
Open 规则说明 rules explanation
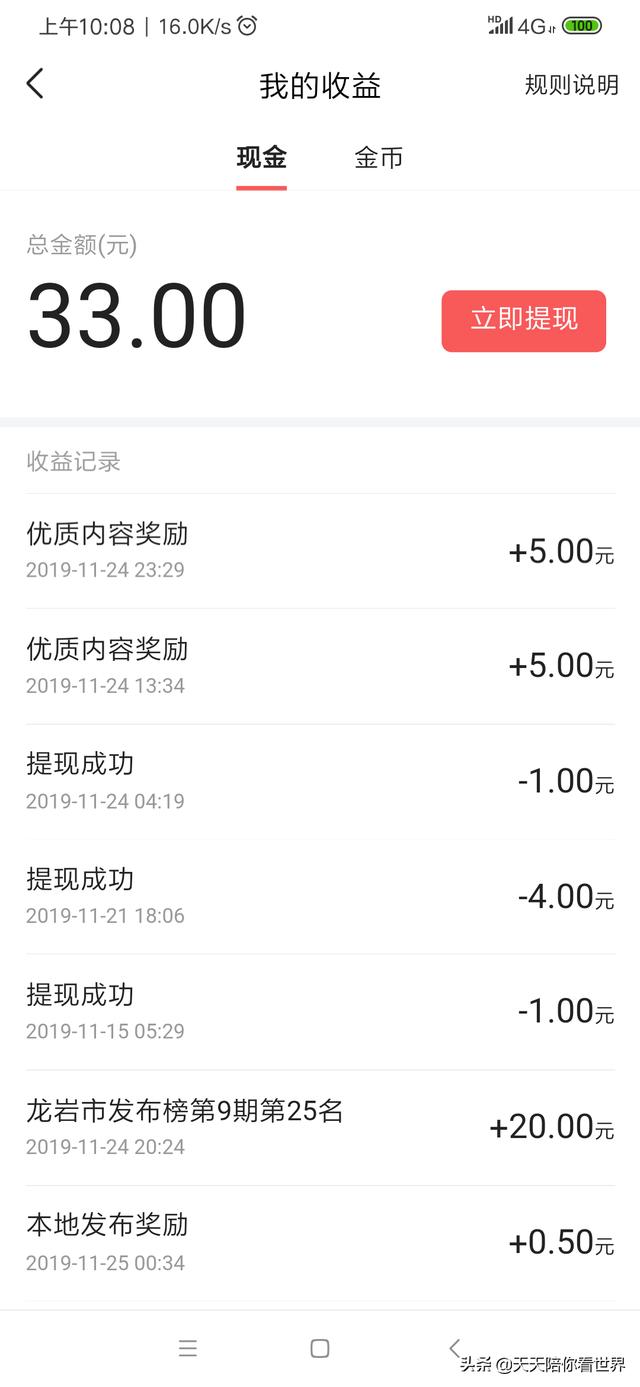[572, 85]
